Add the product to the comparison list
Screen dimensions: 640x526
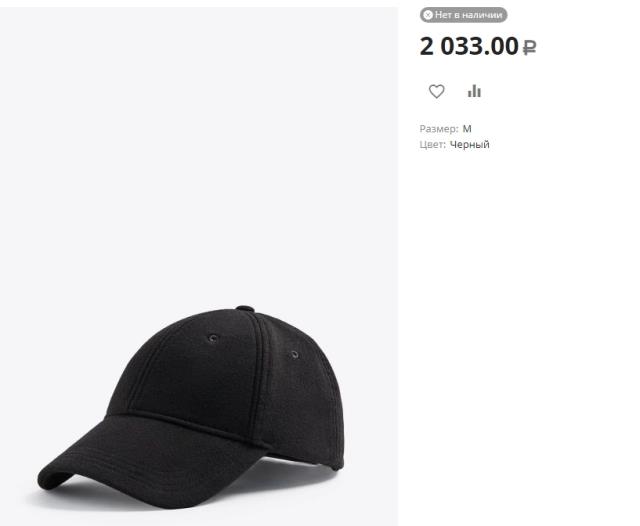coord(474,92)
